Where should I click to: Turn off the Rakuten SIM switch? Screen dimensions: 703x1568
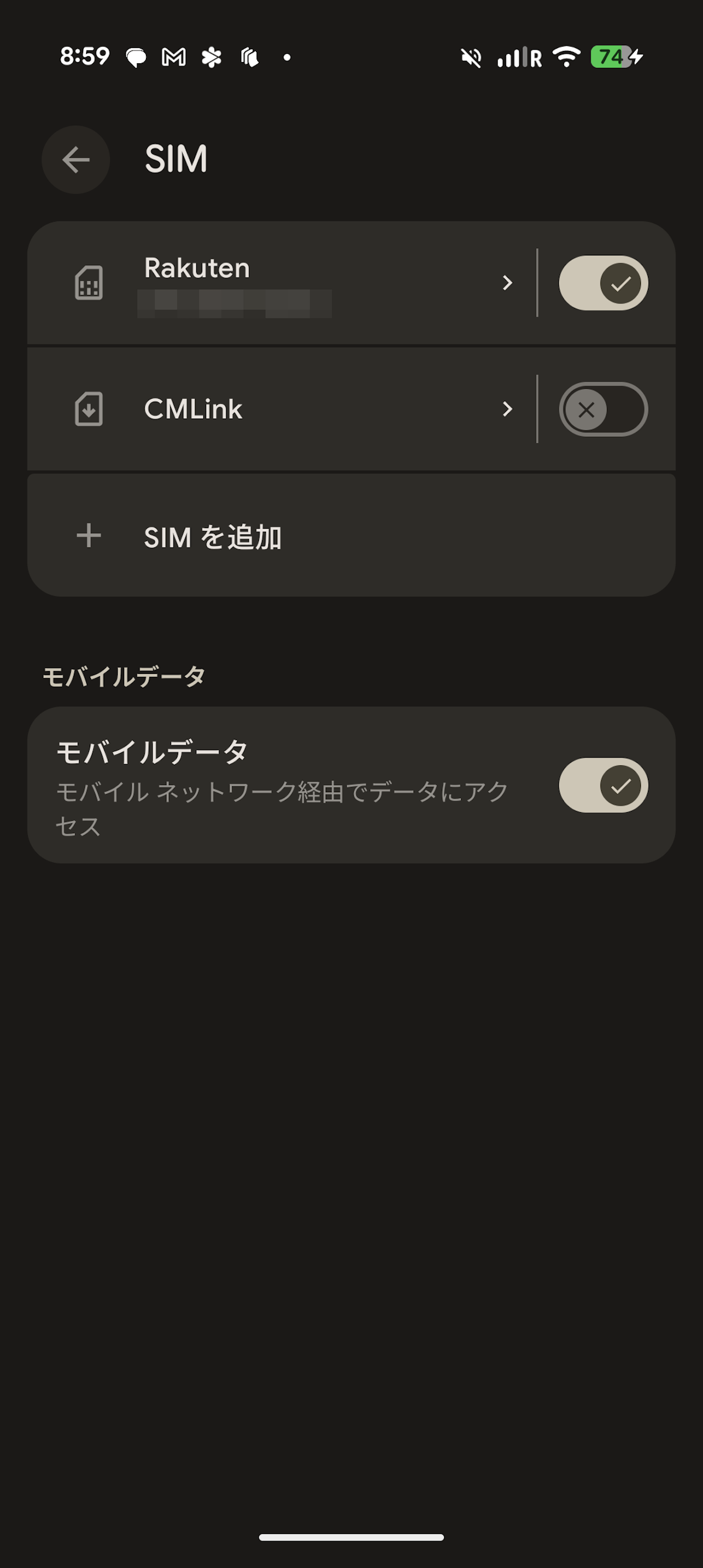(603, 283)
